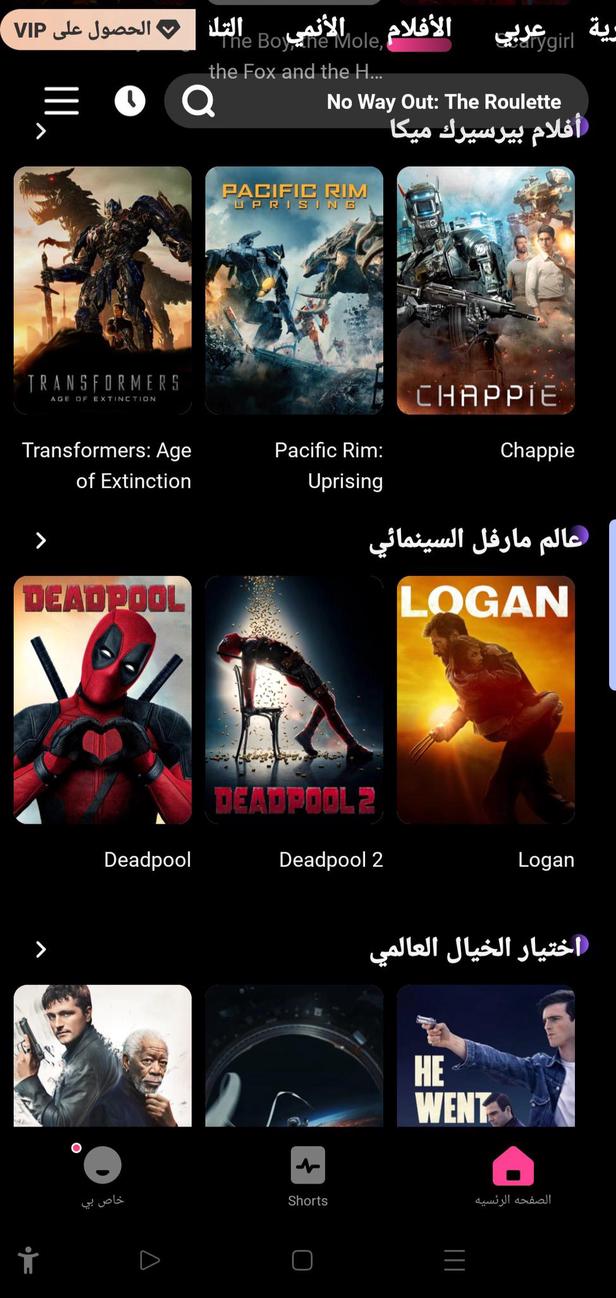Switch to the الأنمي top tab
The image size is (616, 1298).
coord(315,30)
